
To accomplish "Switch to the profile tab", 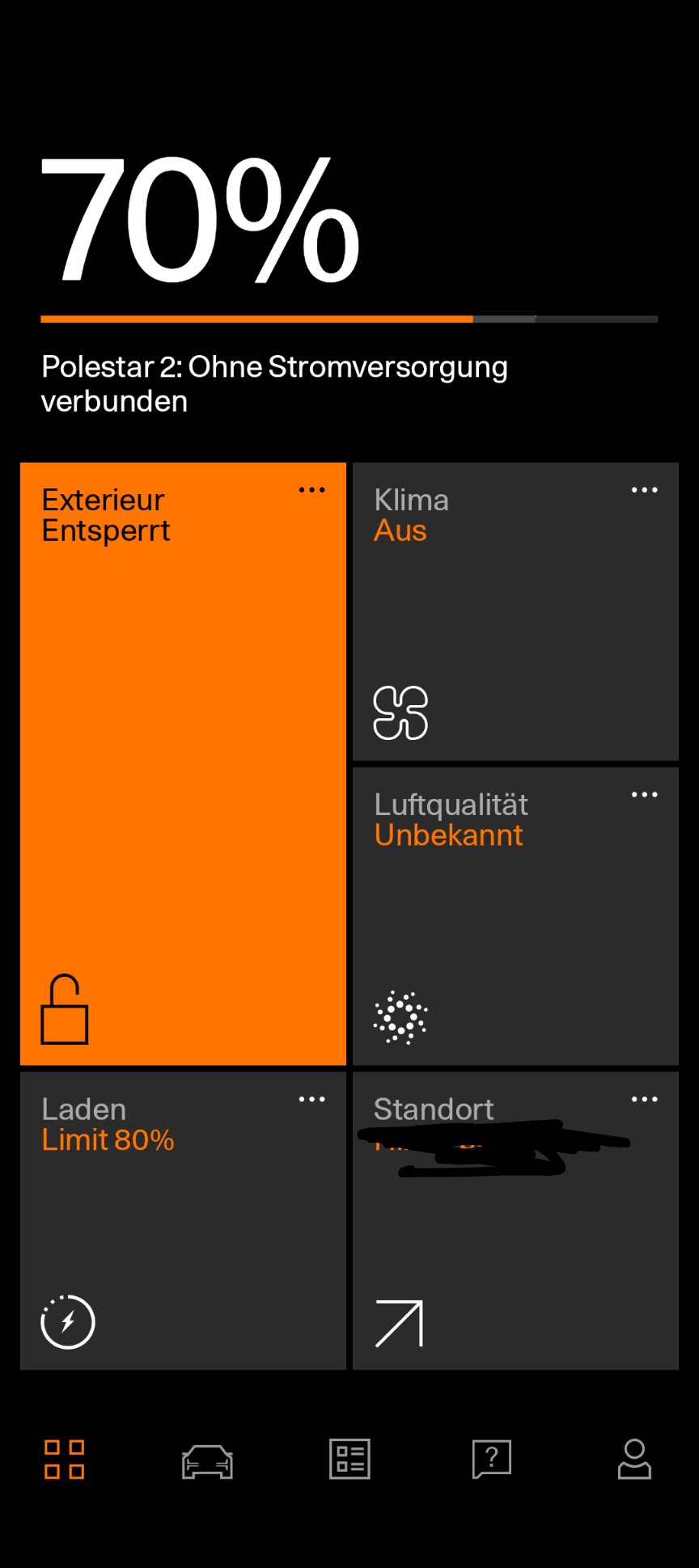I will coord(634,1460).
